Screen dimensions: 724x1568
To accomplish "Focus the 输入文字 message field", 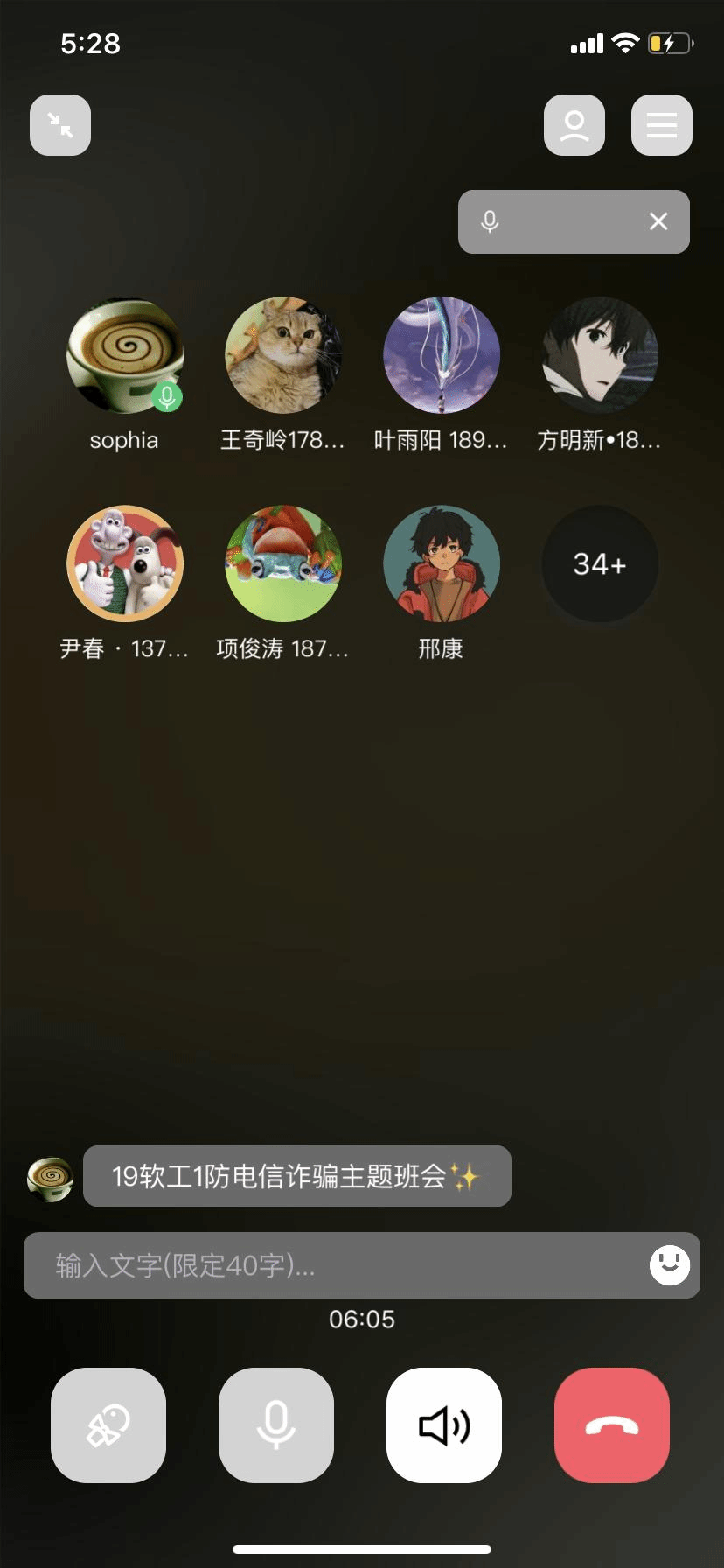I will [332, 1265].
